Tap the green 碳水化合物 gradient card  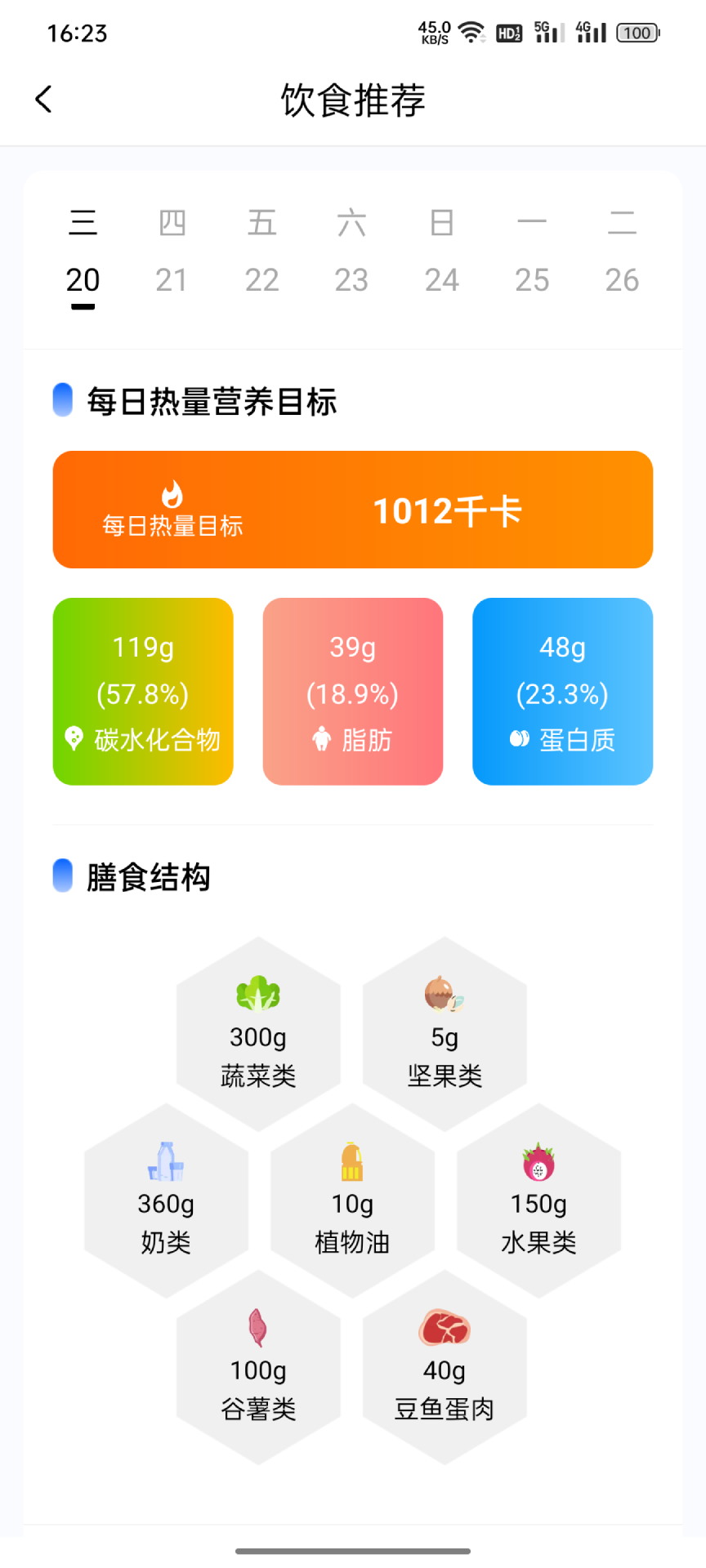click(x=142, y=692)
